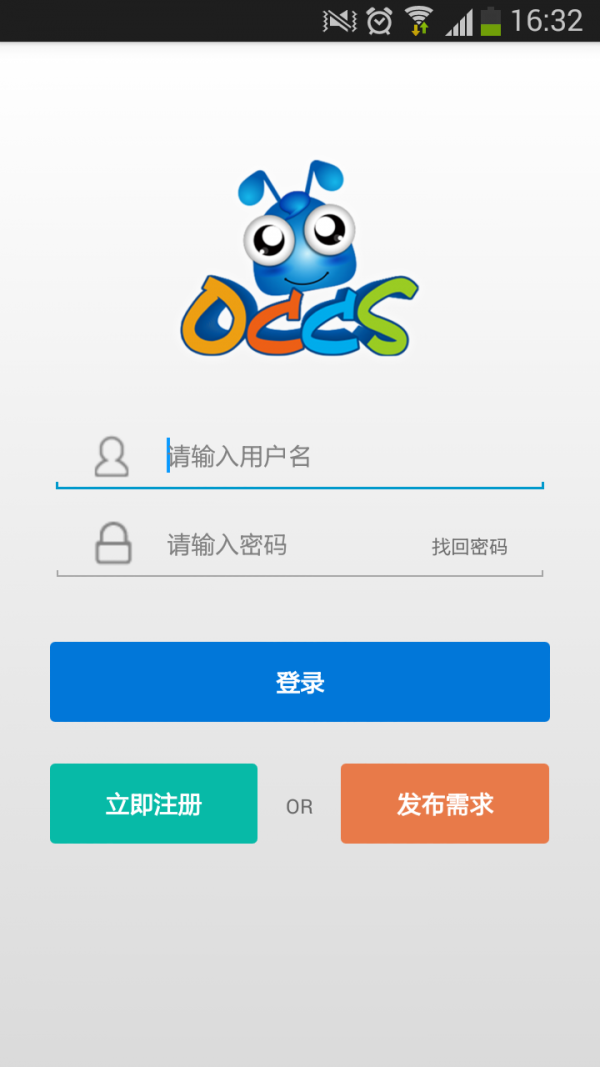The height and width of the screenshot is (1067, 600).
Task: Focus the username field 请输入用户名
Action: pos(340,457)
